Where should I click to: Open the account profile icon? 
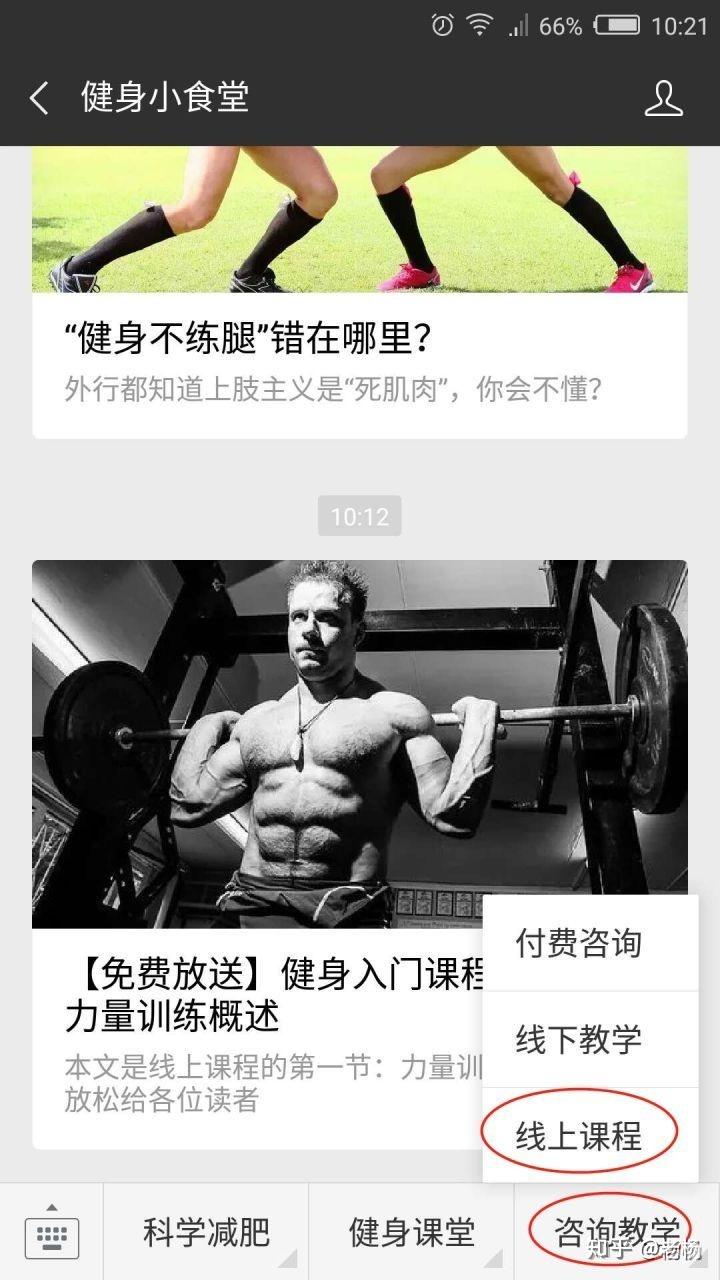(x=663, y=98)
